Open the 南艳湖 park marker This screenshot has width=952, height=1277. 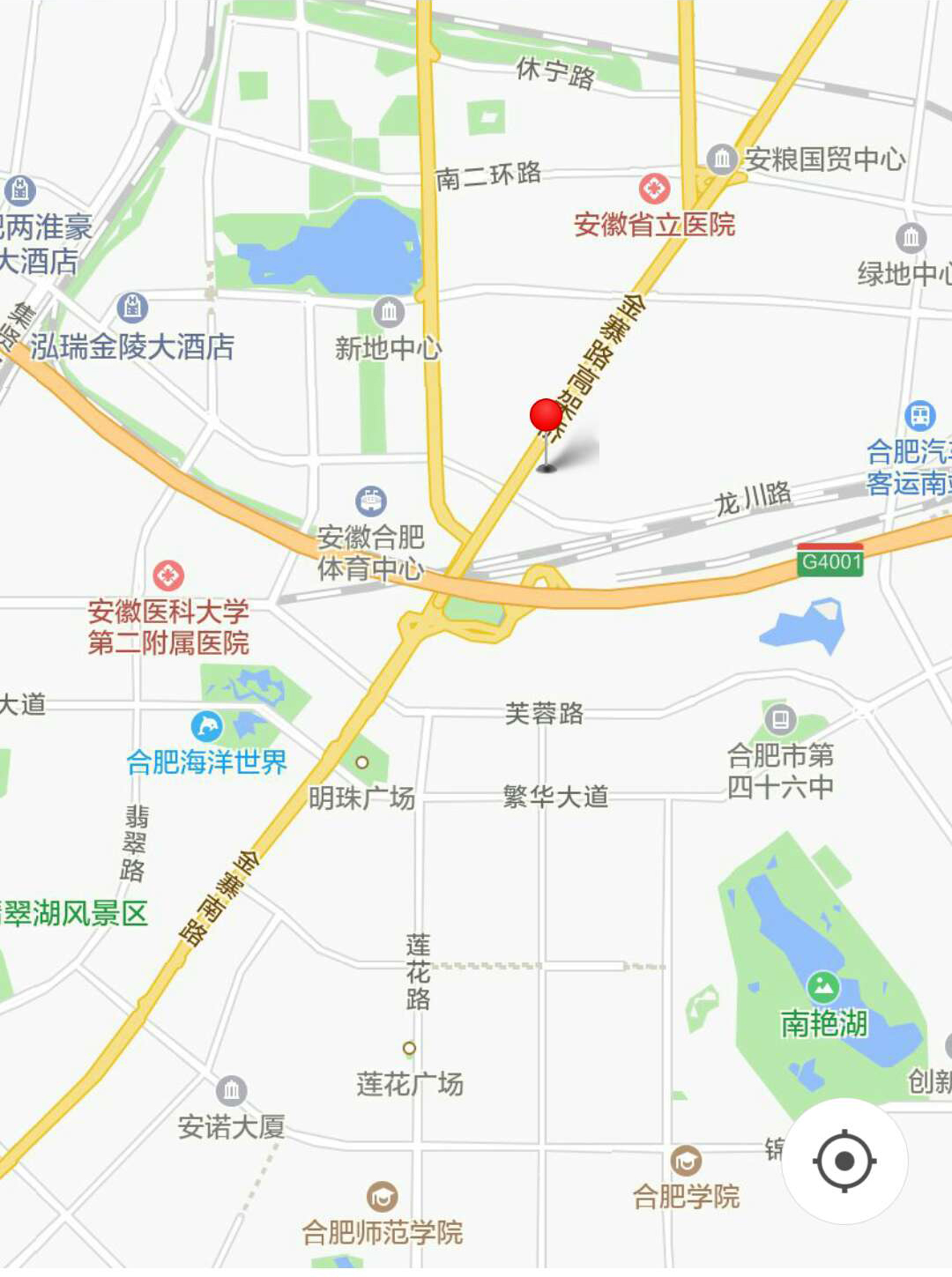822,987
